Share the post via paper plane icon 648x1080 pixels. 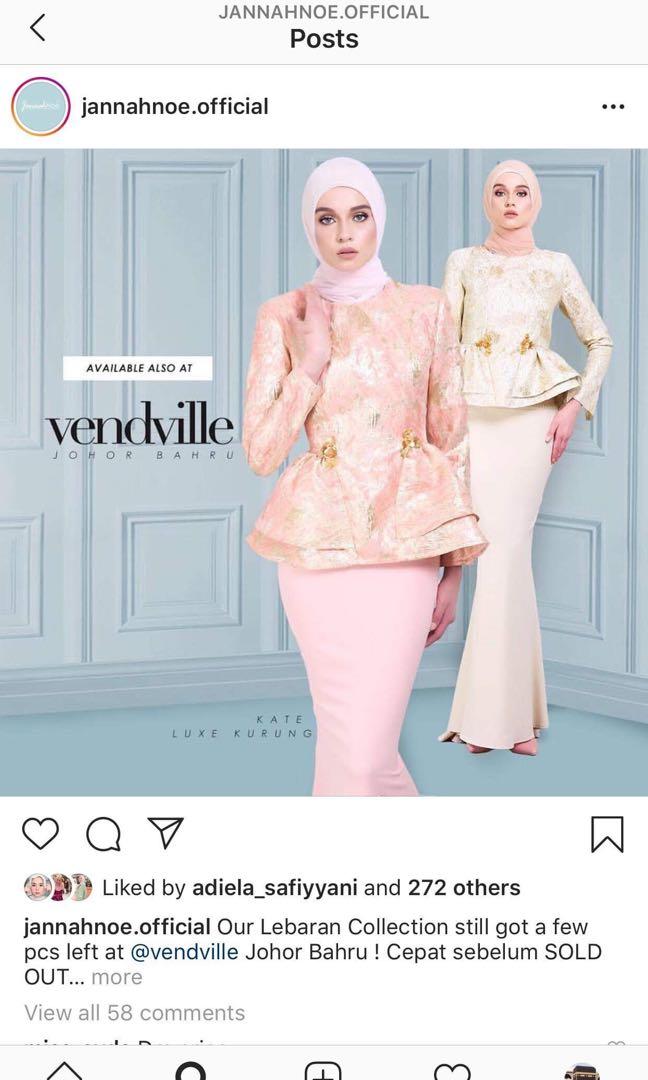pyautogui.click(x=165, y=833)
